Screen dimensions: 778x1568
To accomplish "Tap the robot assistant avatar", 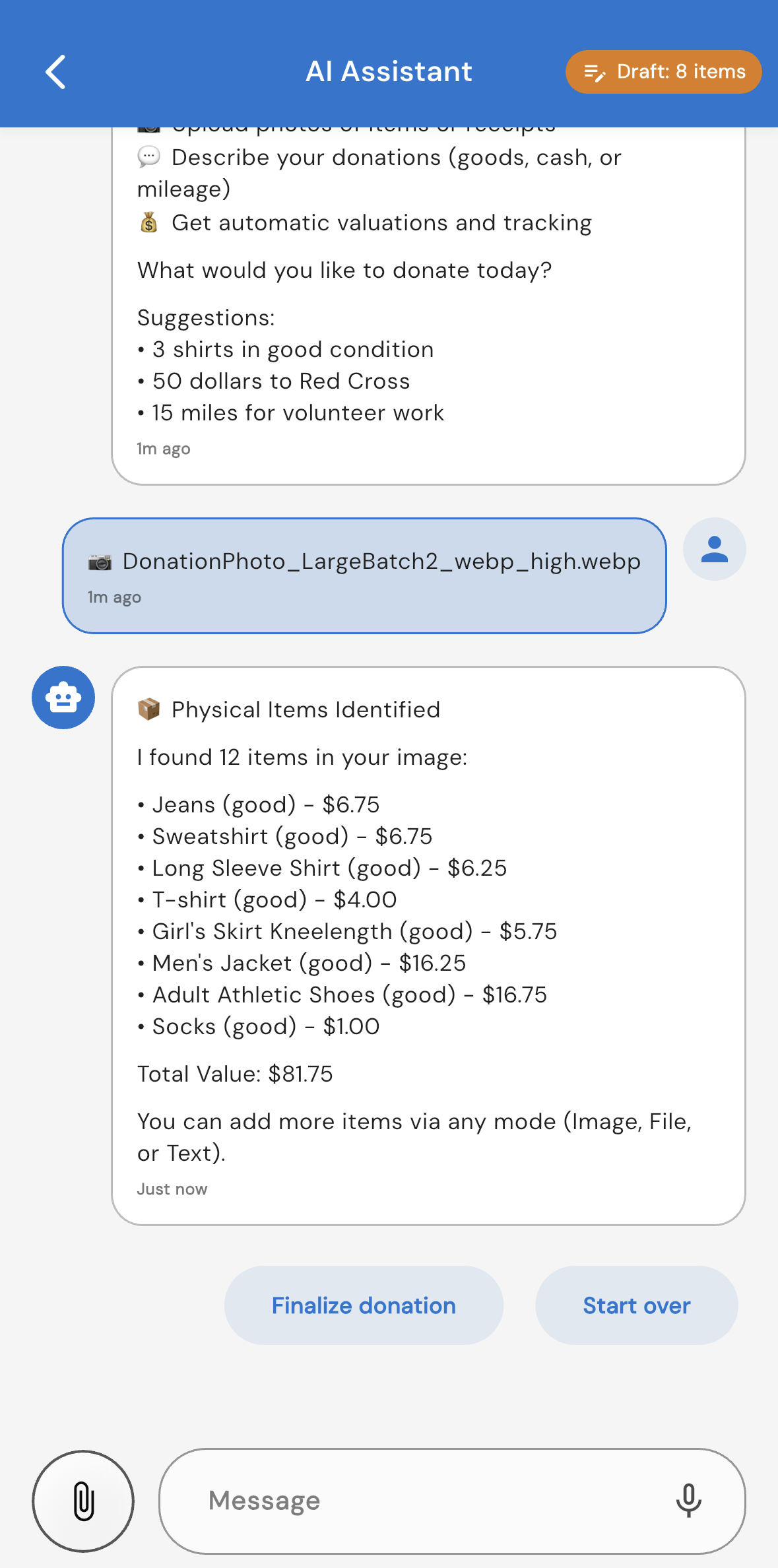I will 63,698.
